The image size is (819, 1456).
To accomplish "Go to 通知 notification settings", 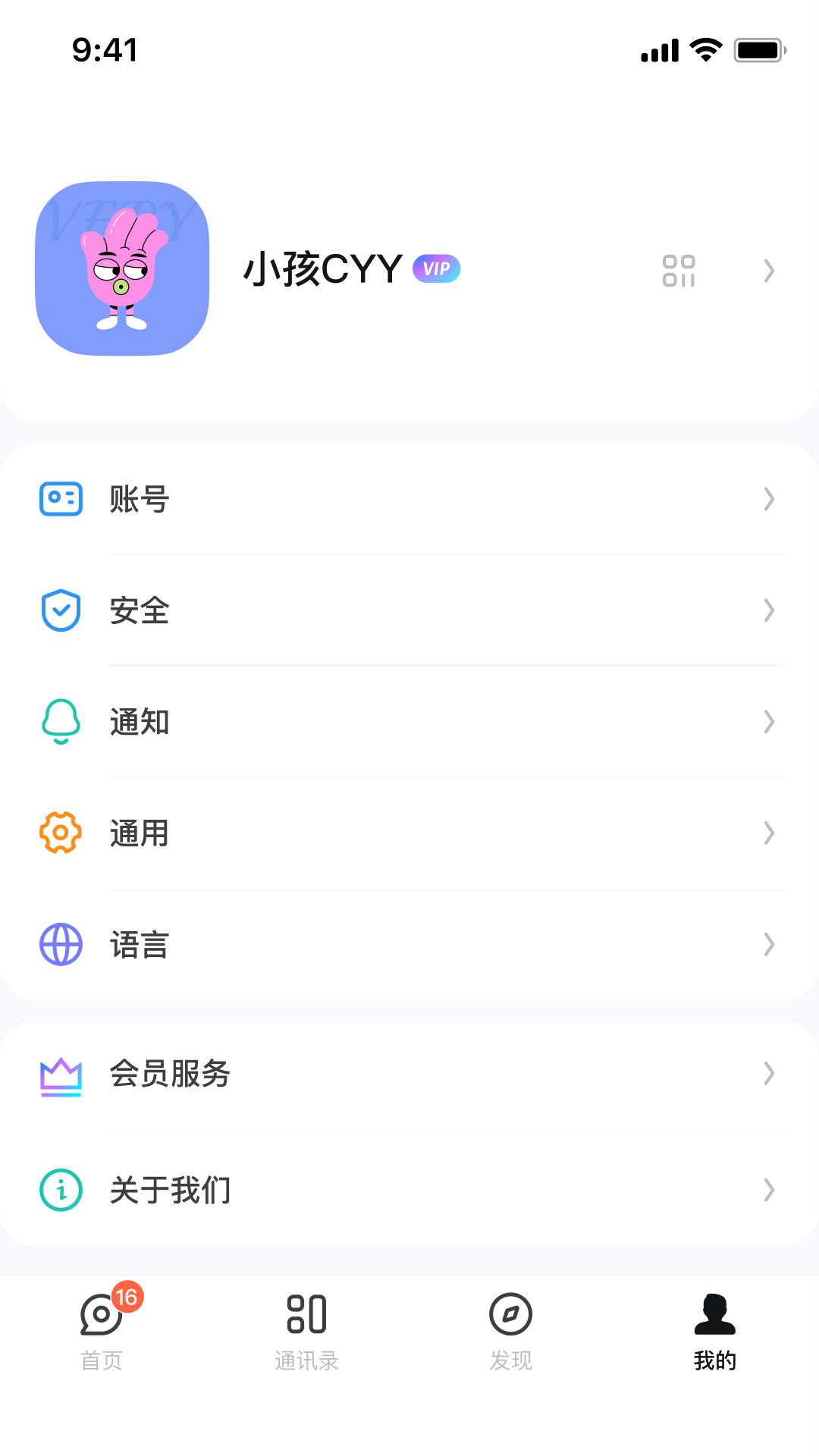I will pos(409,722).
